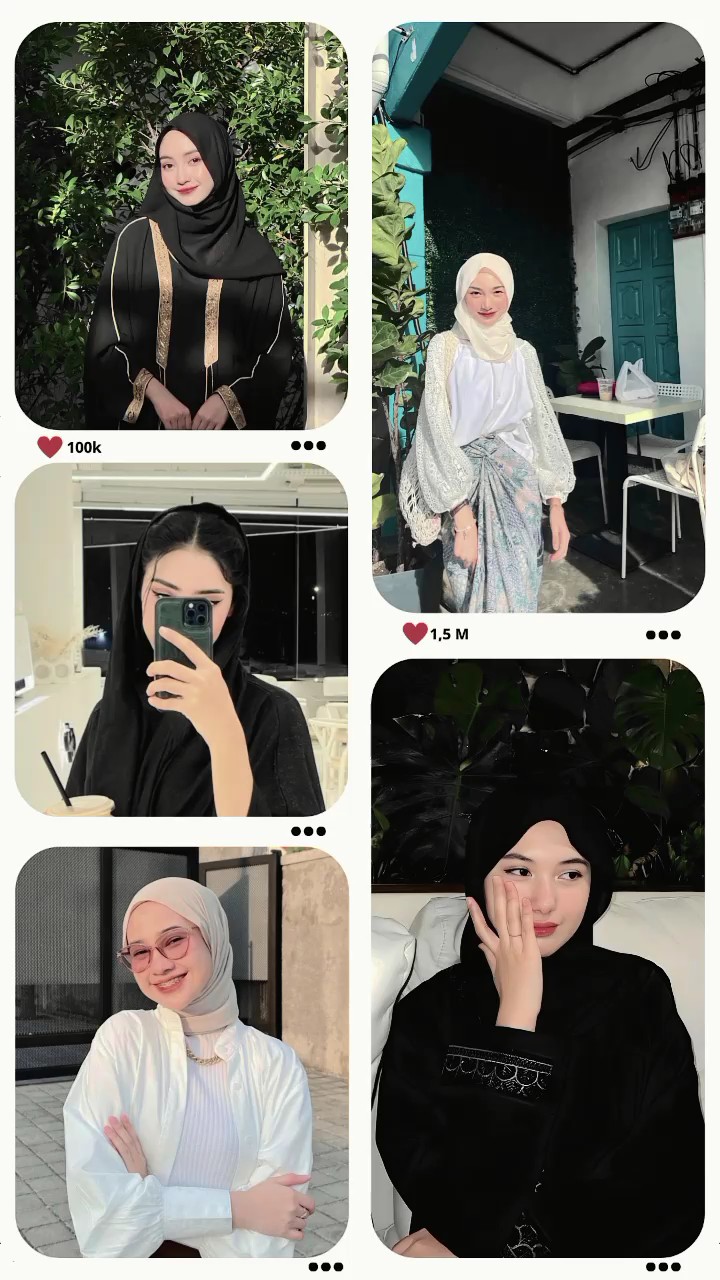Toggle like on the abaya post heart

(x=48, y=446)
